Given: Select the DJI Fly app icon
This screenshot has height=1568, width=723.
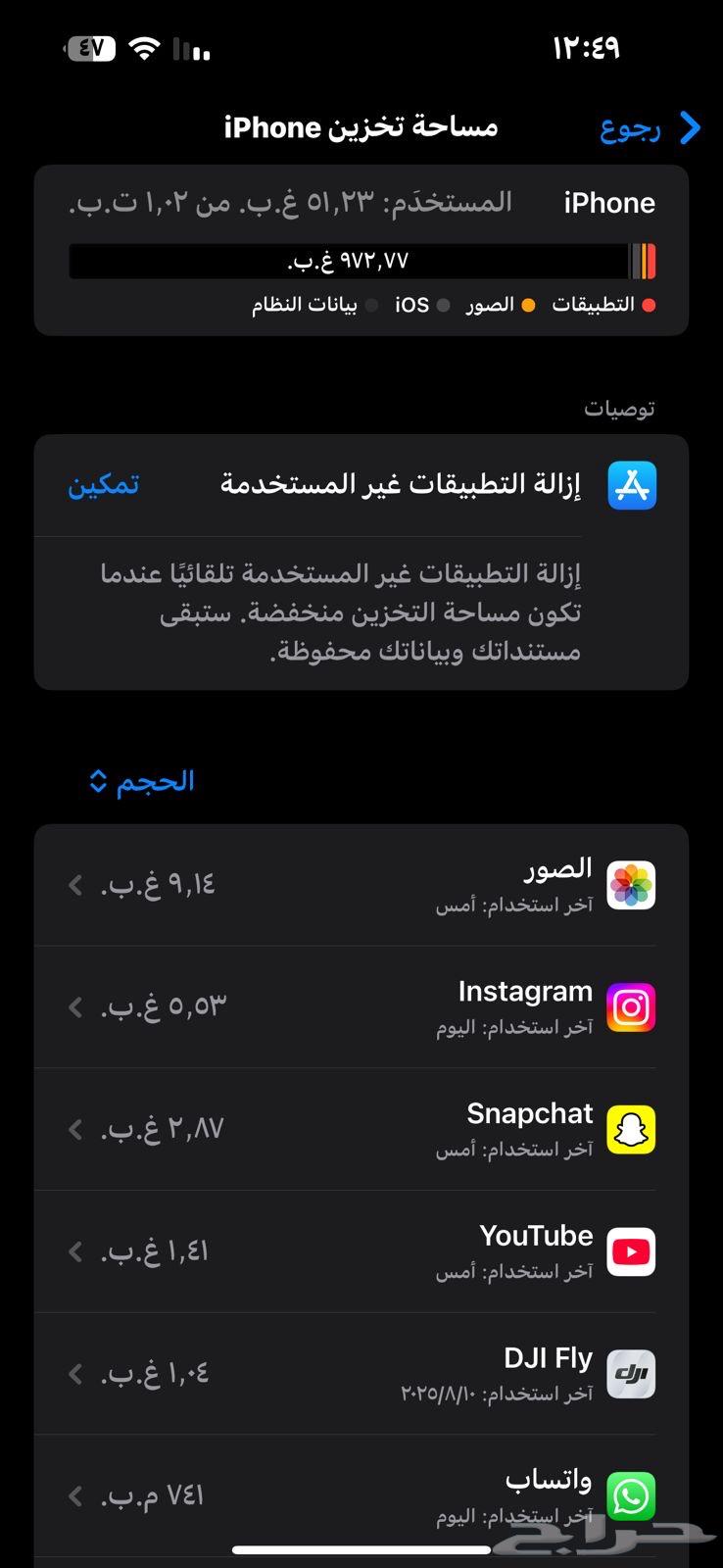Looking at the screenshot, I should tap(631, 1374).
